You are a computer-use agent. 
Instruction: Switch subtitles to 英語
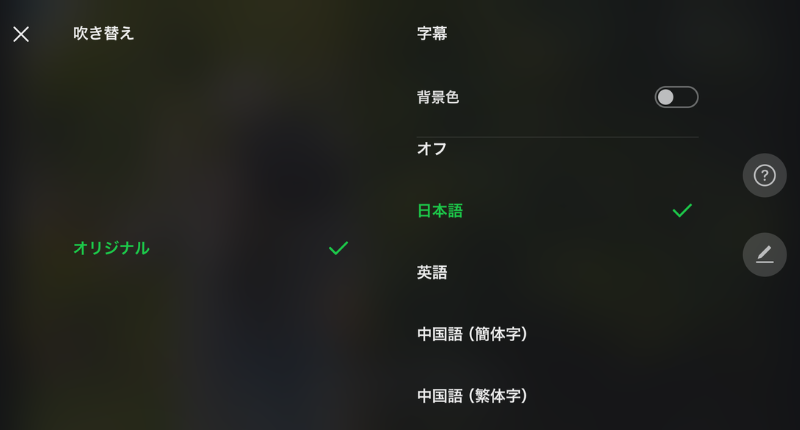click(432, 272)
